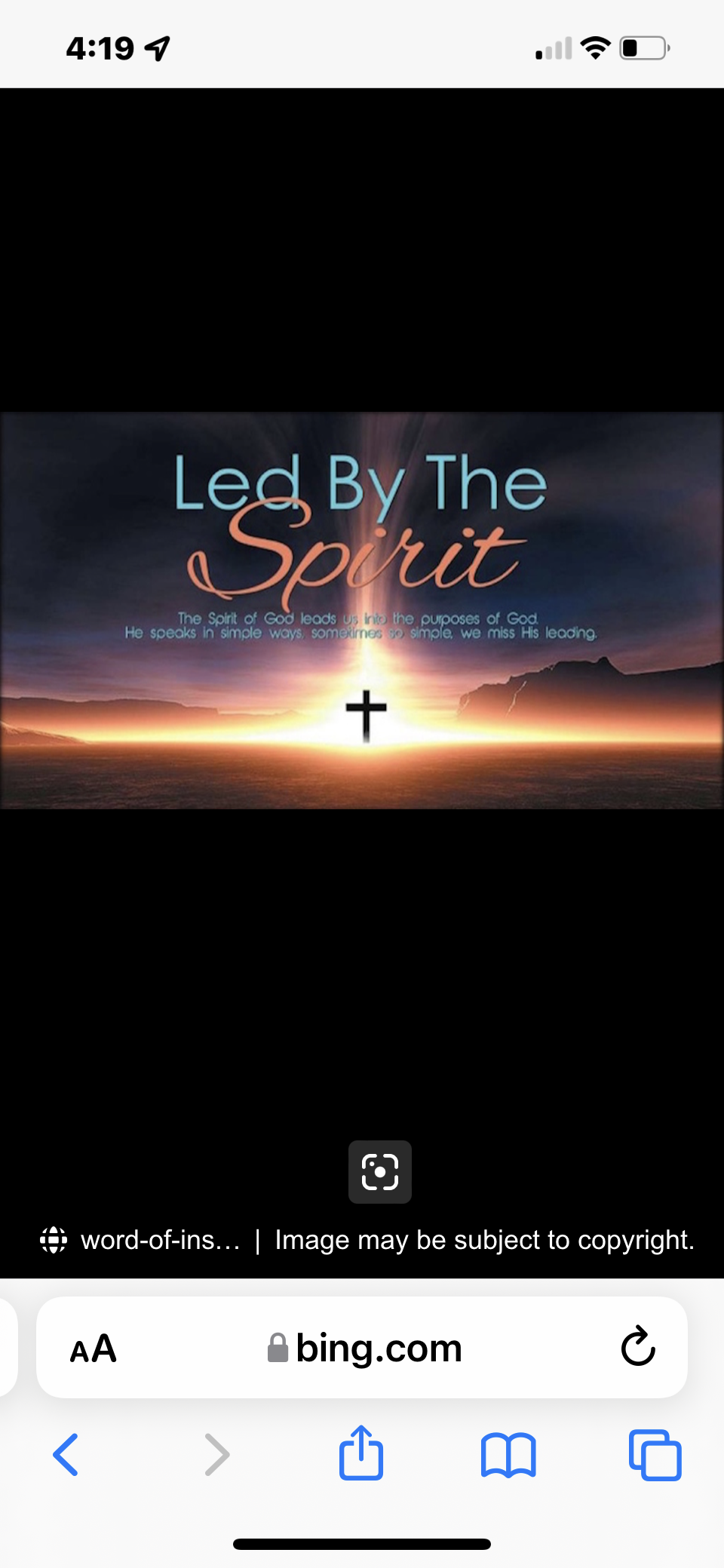Open the word-of-ins… source link
Screen dimensions: 724x1568
click(x=159, y=1240)
